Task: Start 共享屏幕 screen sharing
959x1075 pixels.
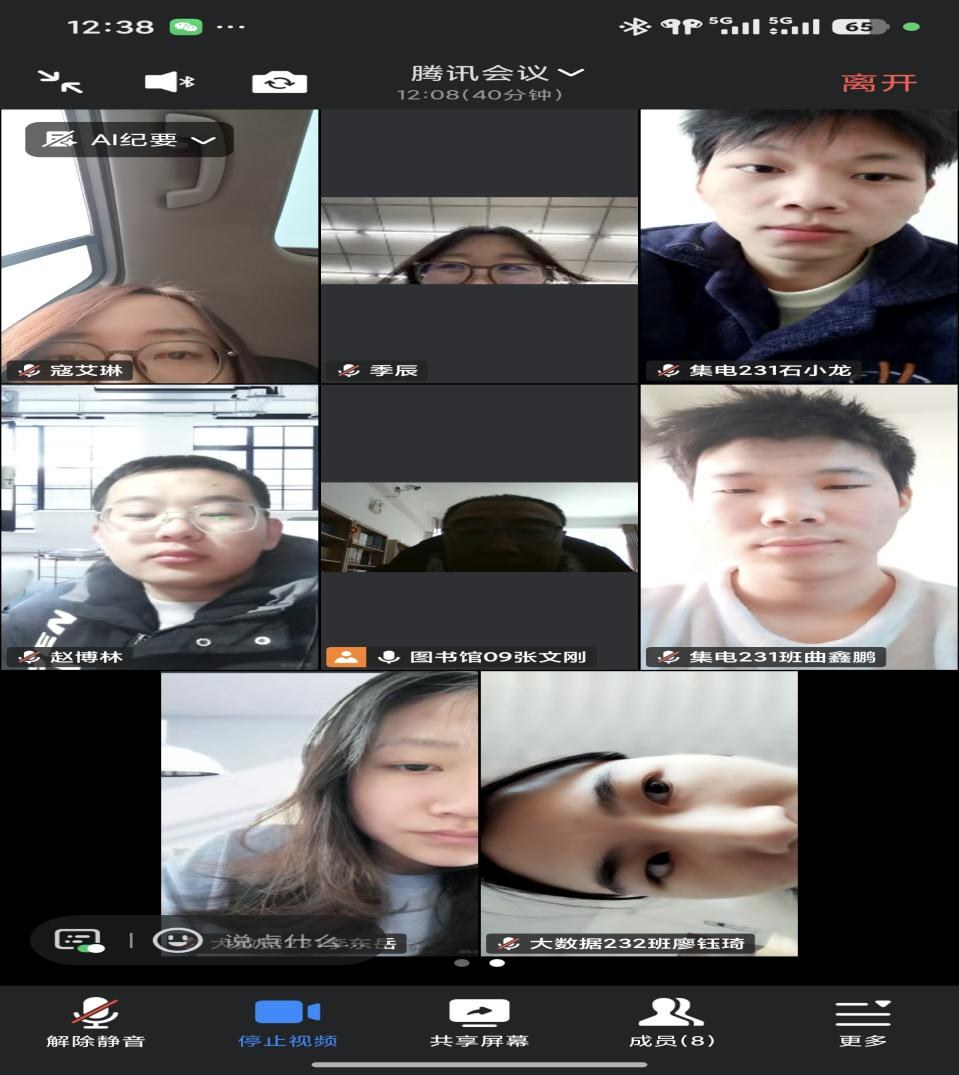Action: point(479,1022)
